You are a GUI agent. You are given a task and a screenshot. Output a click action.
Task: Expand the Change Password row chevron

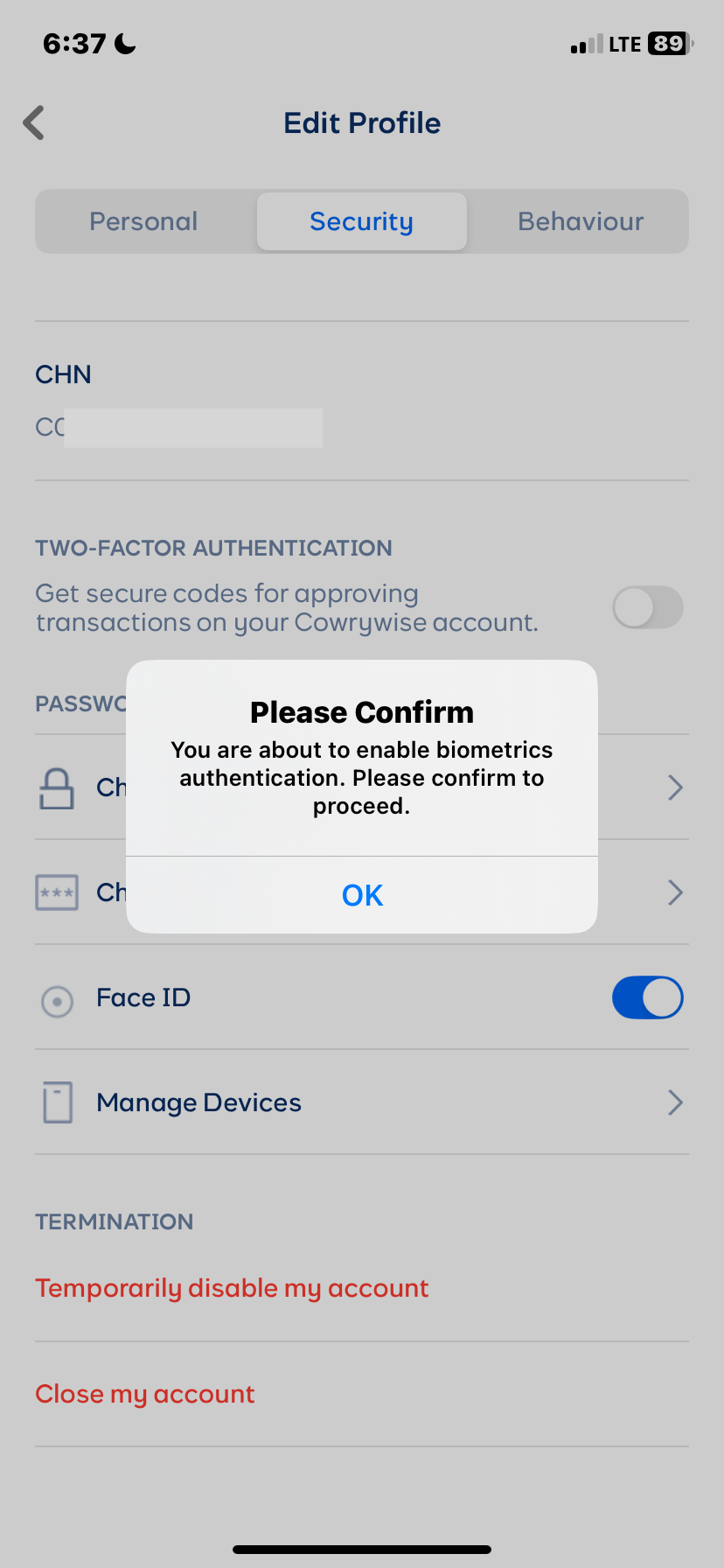click(x=675, y=787)
